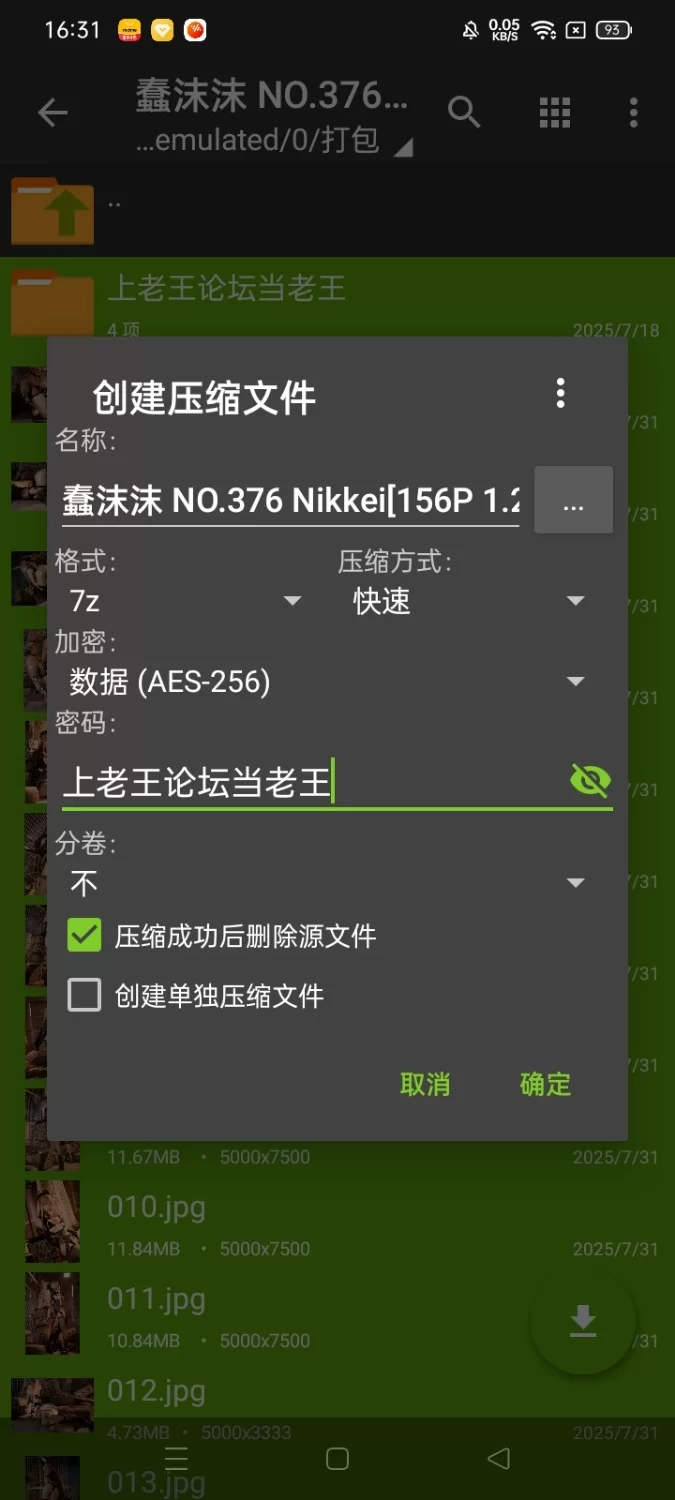
Task: Confirm compression with 确定
Action: pyautogui.click(x=545, y=1084)
